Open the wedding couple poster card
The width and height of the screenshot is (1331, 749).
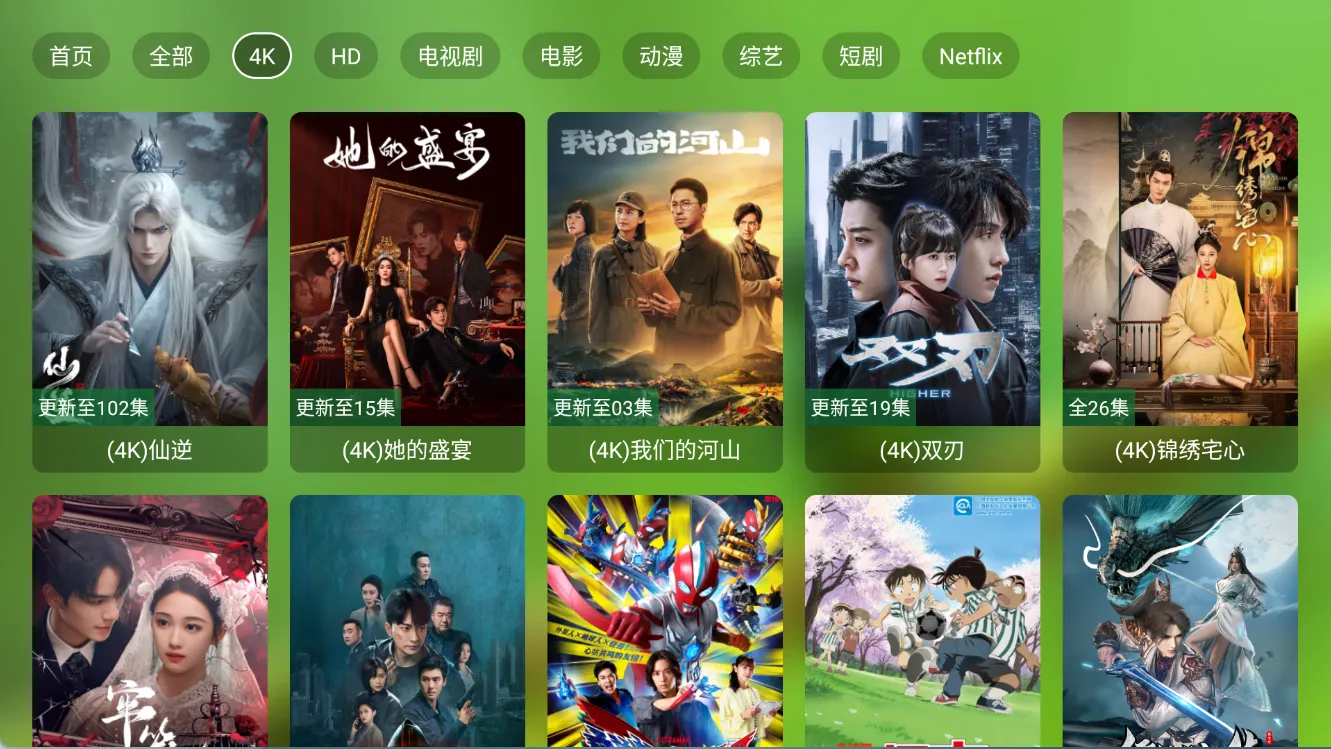click(x=150, y=620)
